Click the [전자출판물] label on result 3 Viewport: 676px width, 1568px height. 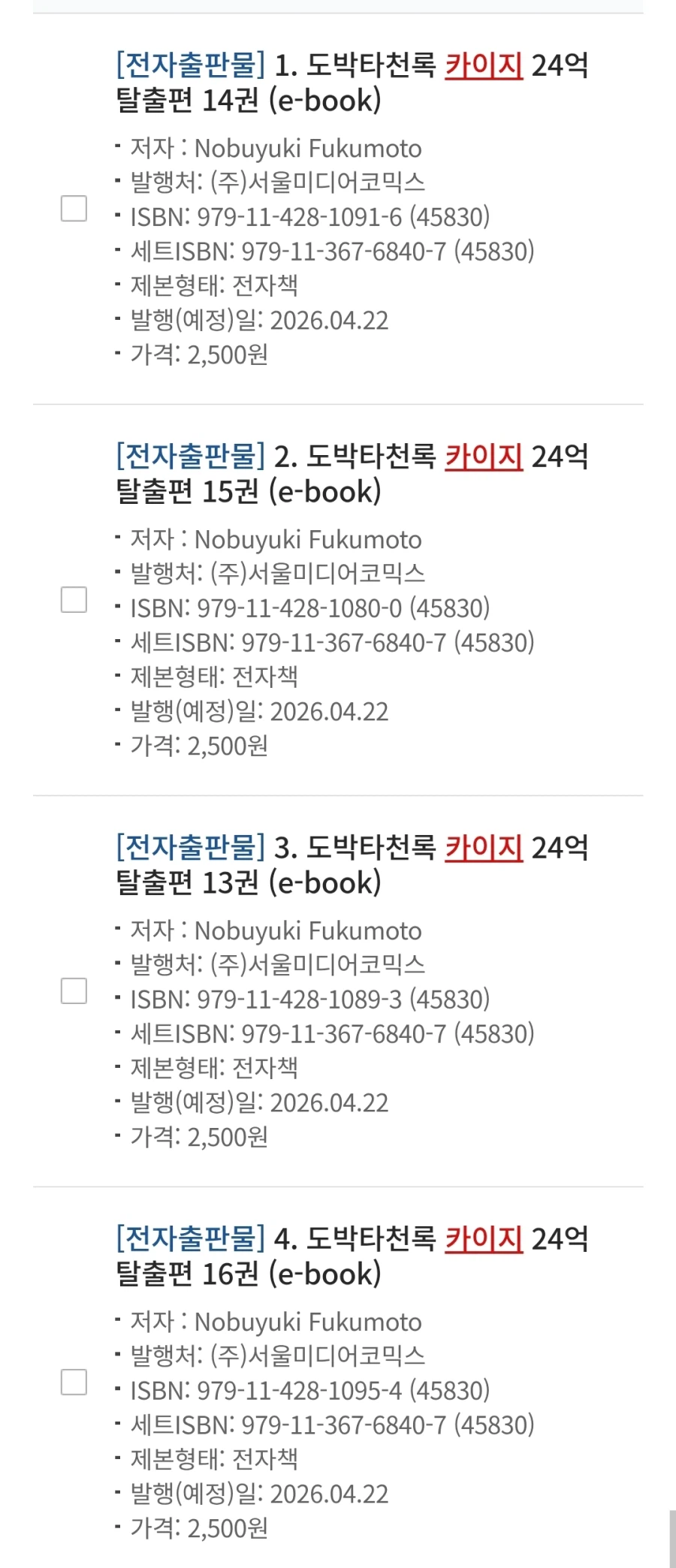(x=190, y=848)
